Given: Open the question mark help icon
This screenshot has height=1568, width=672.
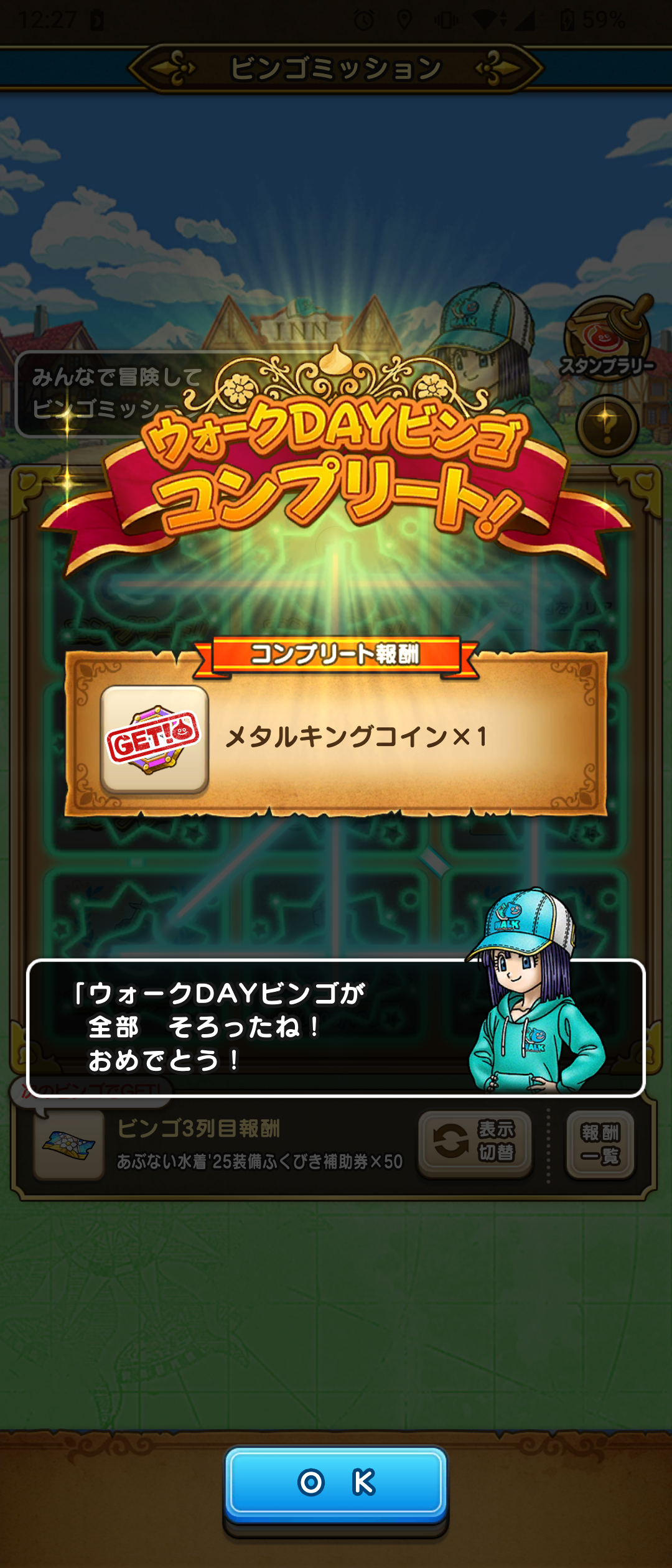Looking at the screenshot, I should click(x=607, y=426).
